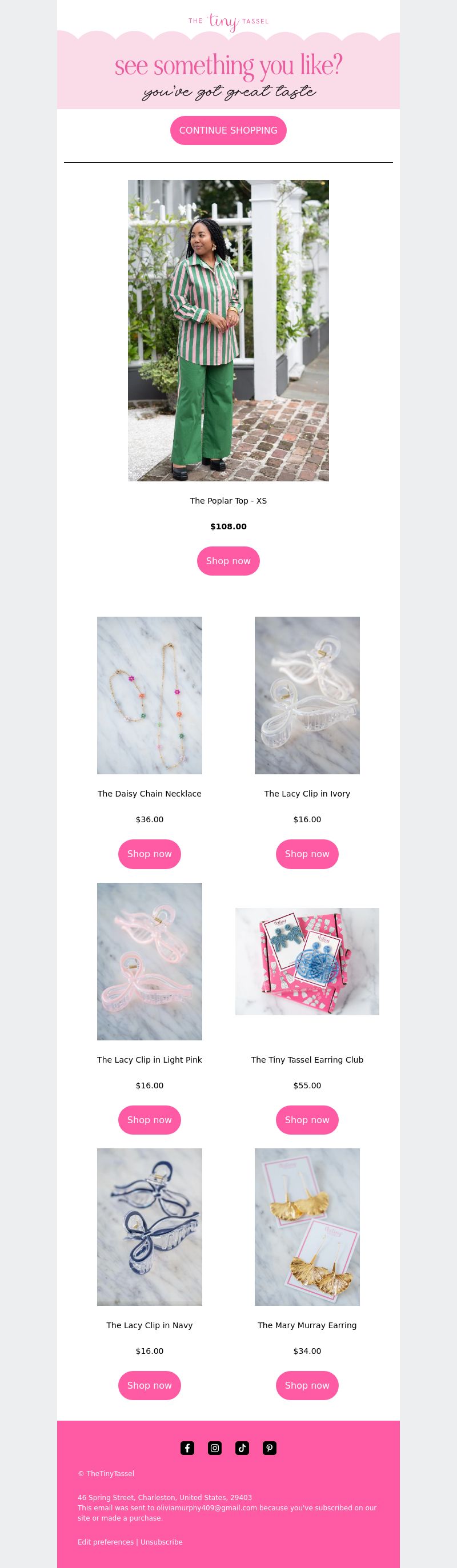Screen dimensions: 457x1568
Task: Open the Pinterest icon
Action: (269, 1448)
